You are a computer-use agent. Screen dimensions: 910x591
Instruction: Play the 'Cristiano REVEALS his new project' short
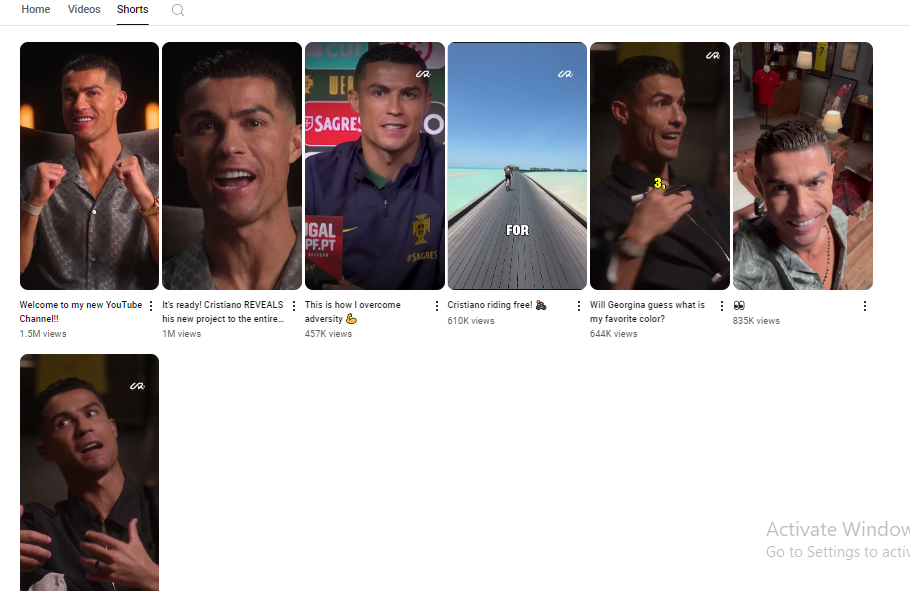pos(232,166)
